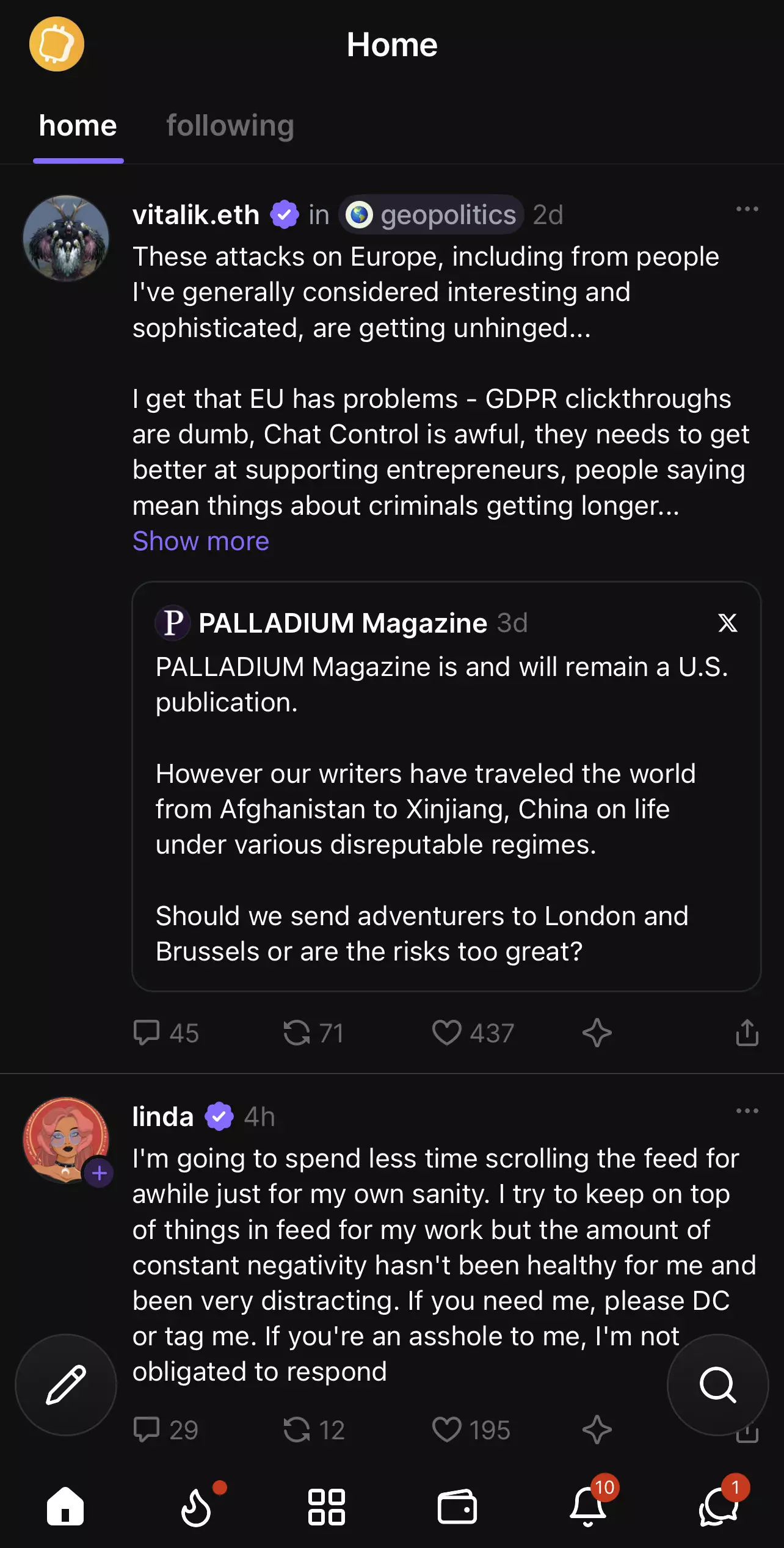Compose a new cast
Image resolution: width=784 pixels, height=1548 pixels.
tap(66, 1384)
